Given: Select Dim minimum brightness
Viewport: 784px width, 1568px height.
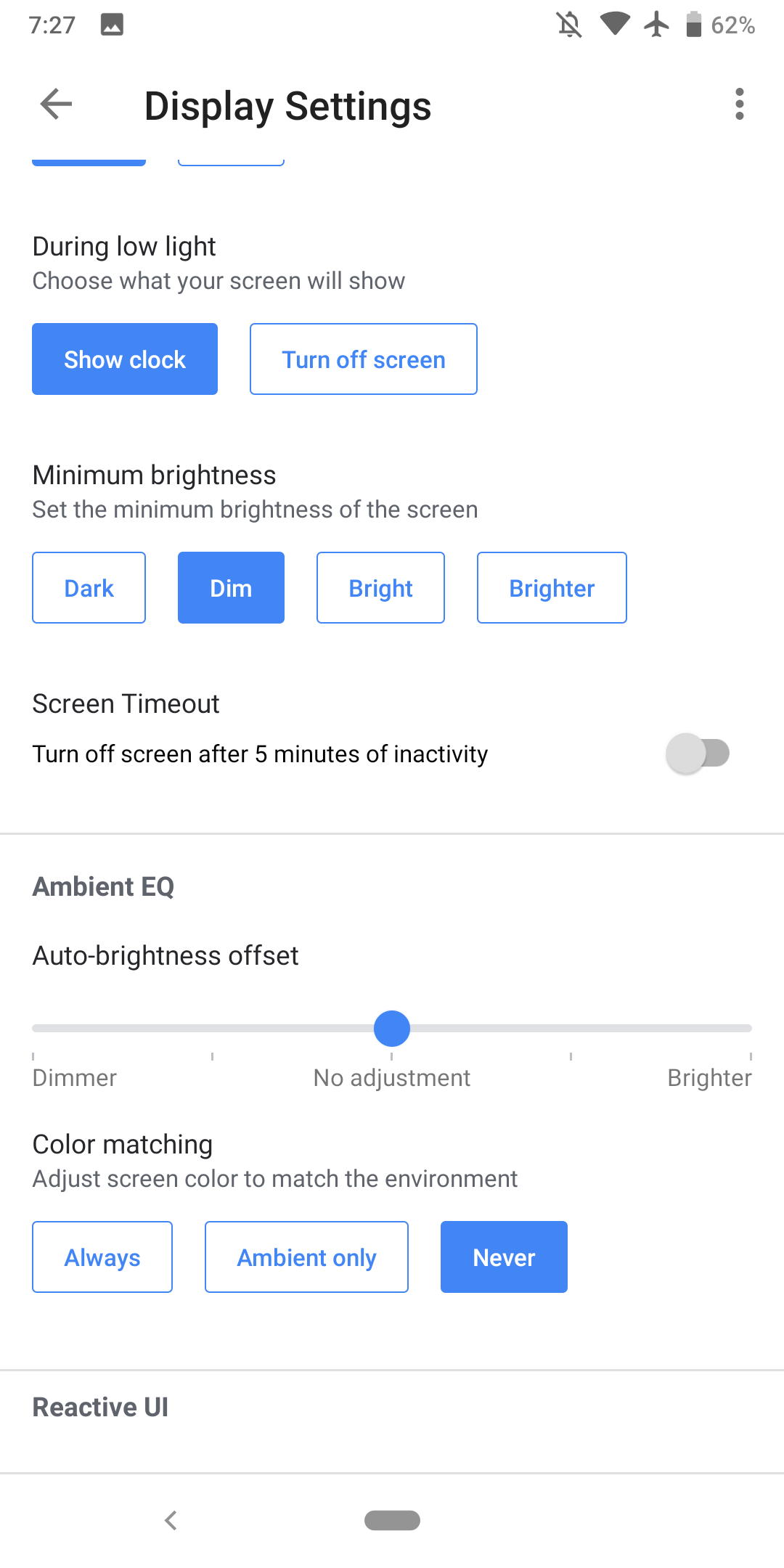Looking at the screenshot, I should [231, 588].
